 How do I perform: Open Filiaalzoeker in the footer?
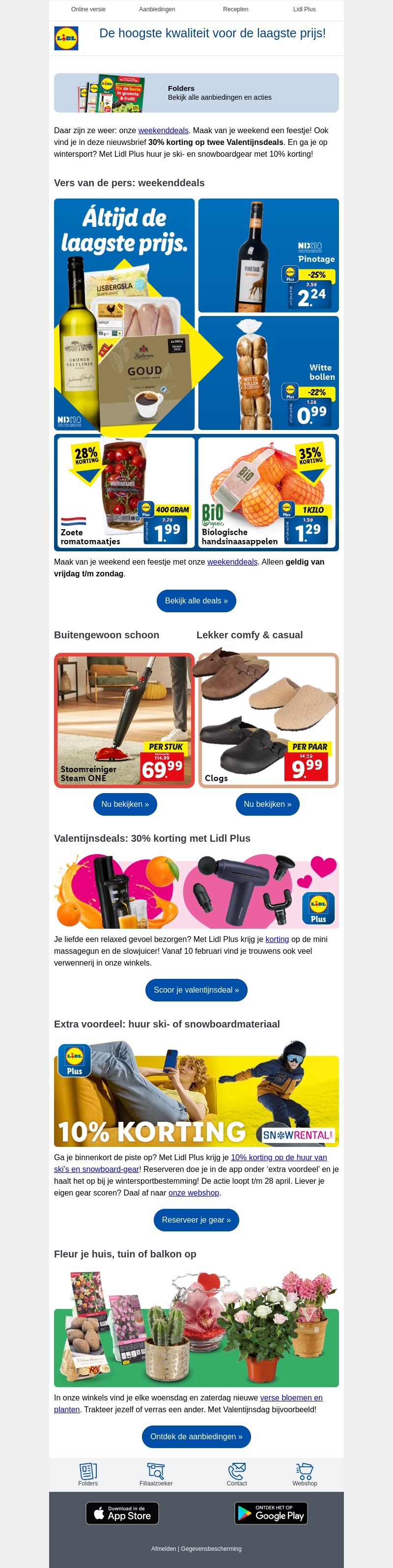pos(156,1475)
